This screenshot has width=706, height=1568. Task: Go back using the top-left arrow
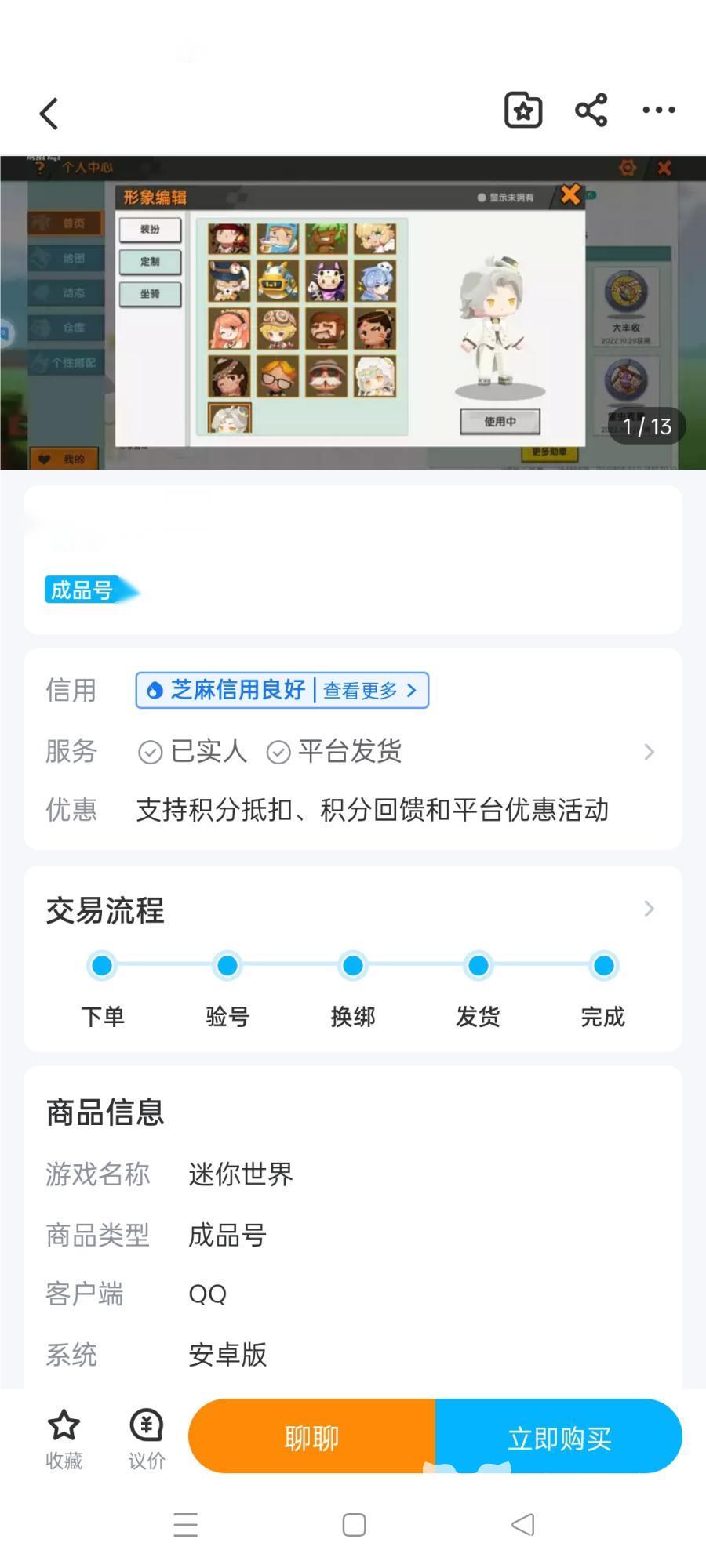[x=49, y=114]
